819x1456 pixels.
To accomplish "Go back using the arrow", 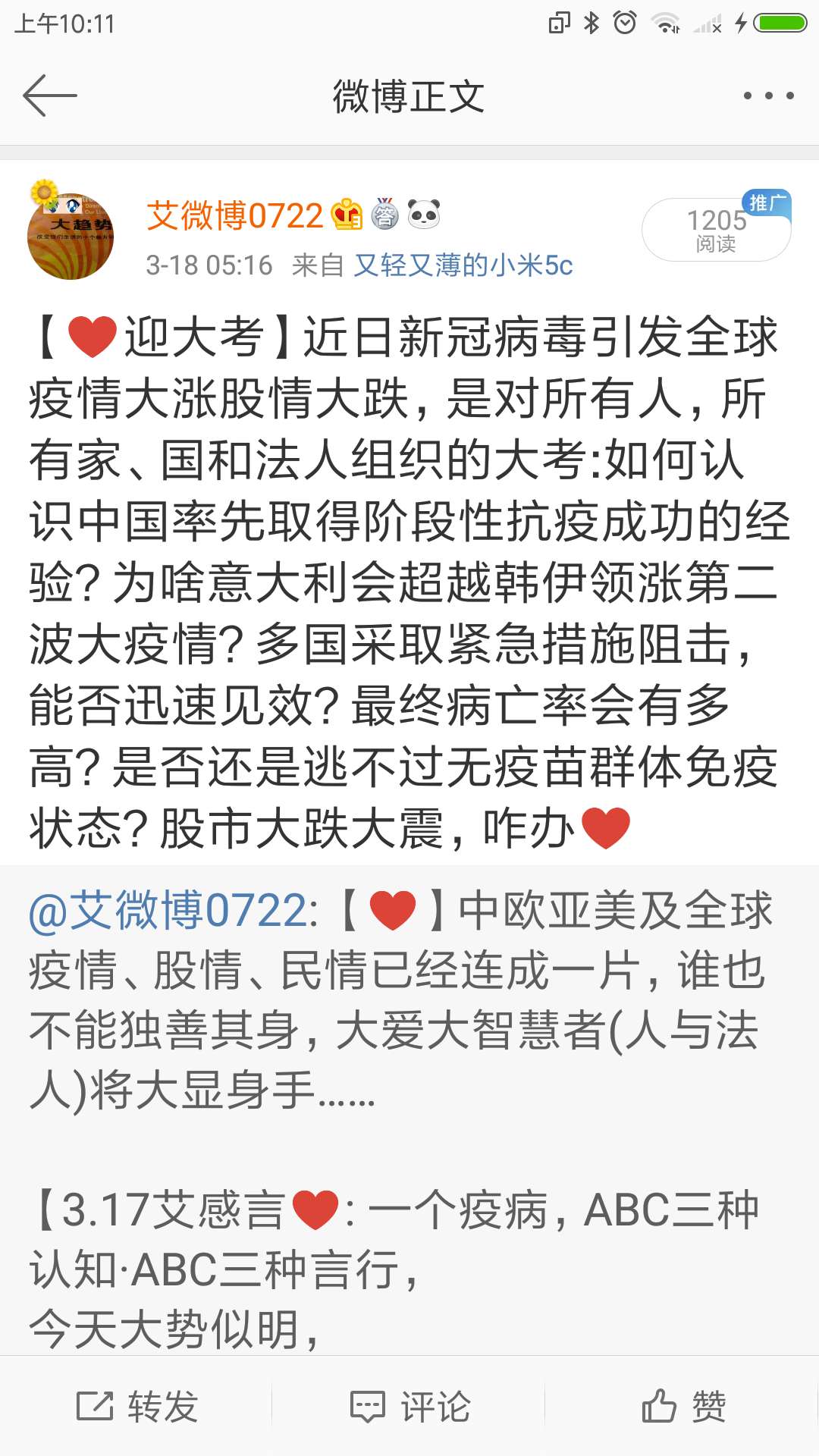I will (49, 96).
